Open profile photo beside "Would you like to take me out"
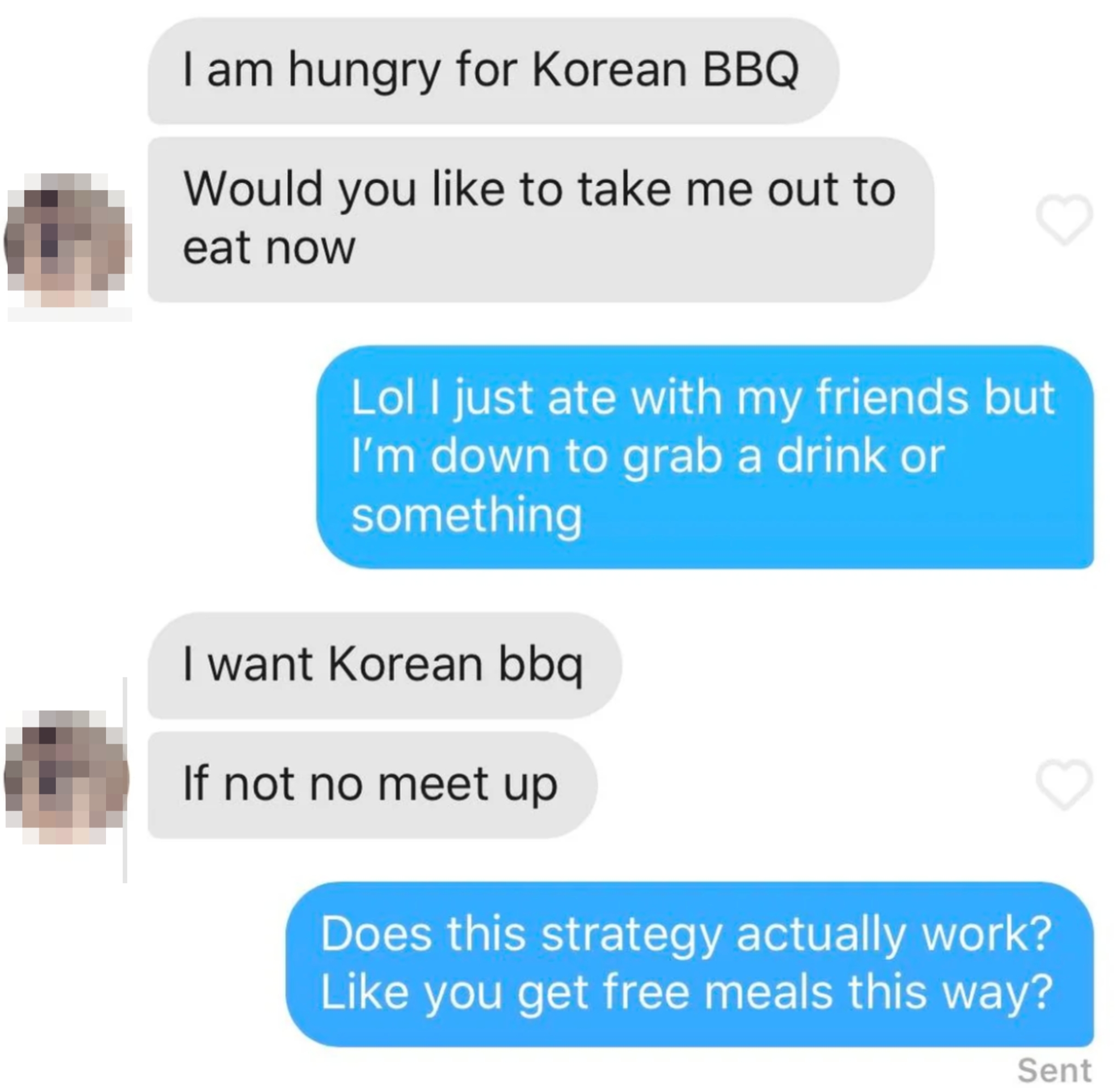This screenshot has width=1115, height=1092. click(67, 241)
